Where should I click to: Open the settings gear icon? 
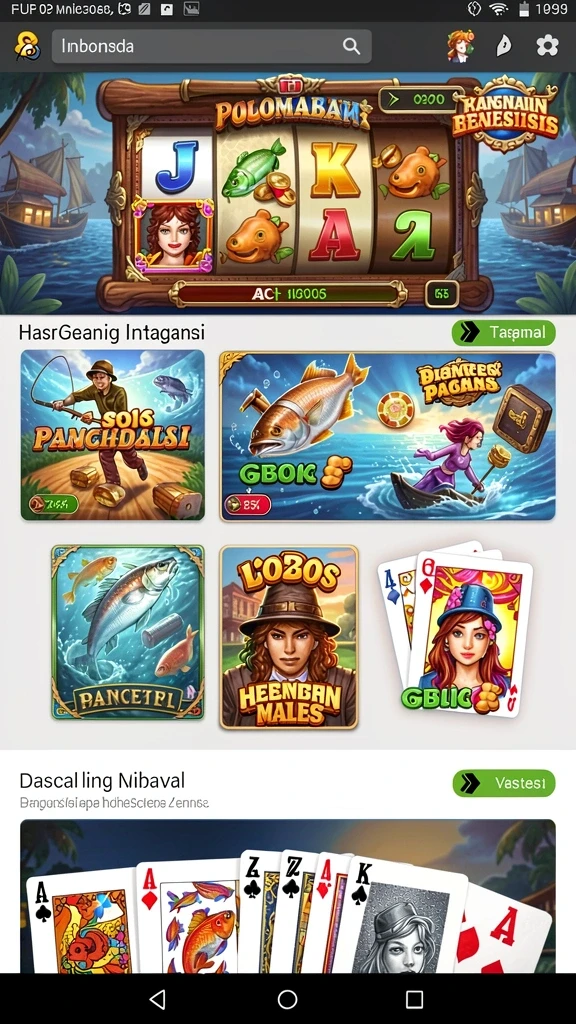[x=547, y=46]
